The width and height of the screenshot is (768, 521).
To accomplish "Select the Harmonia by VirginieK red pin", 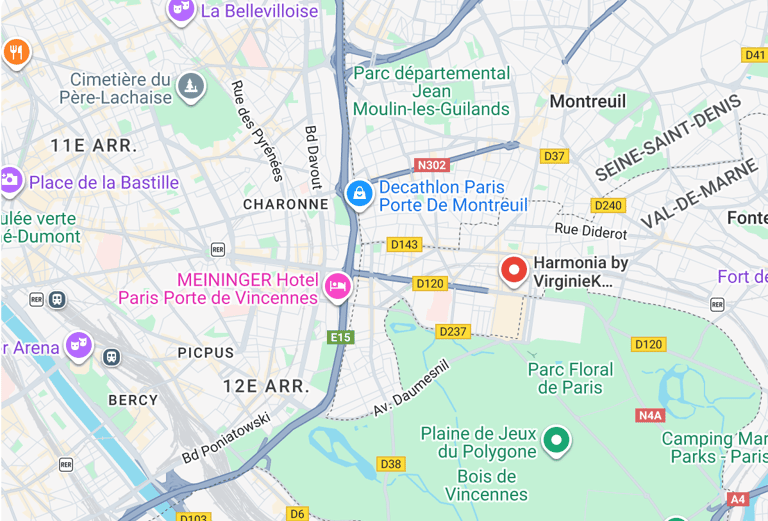I will [514, 270].
